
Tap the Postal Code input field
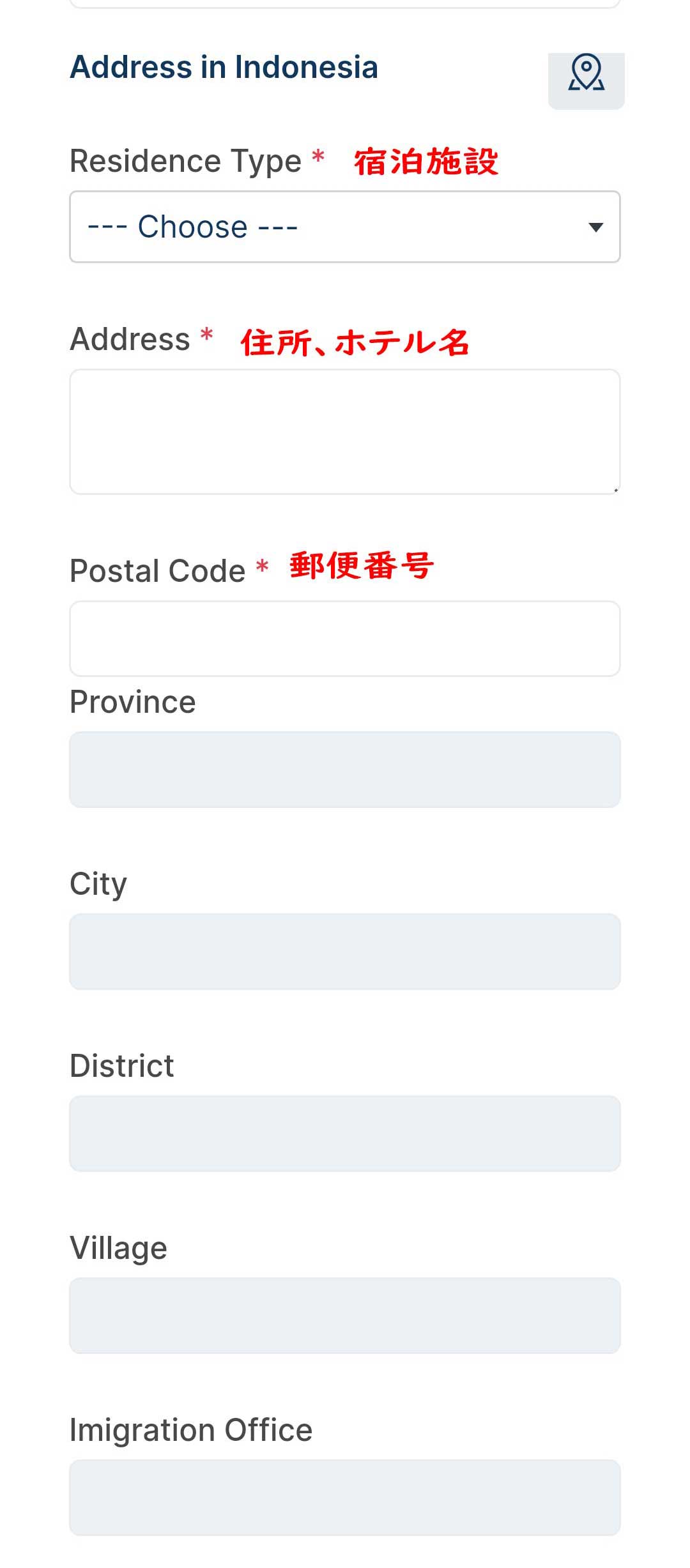(345, 639)
